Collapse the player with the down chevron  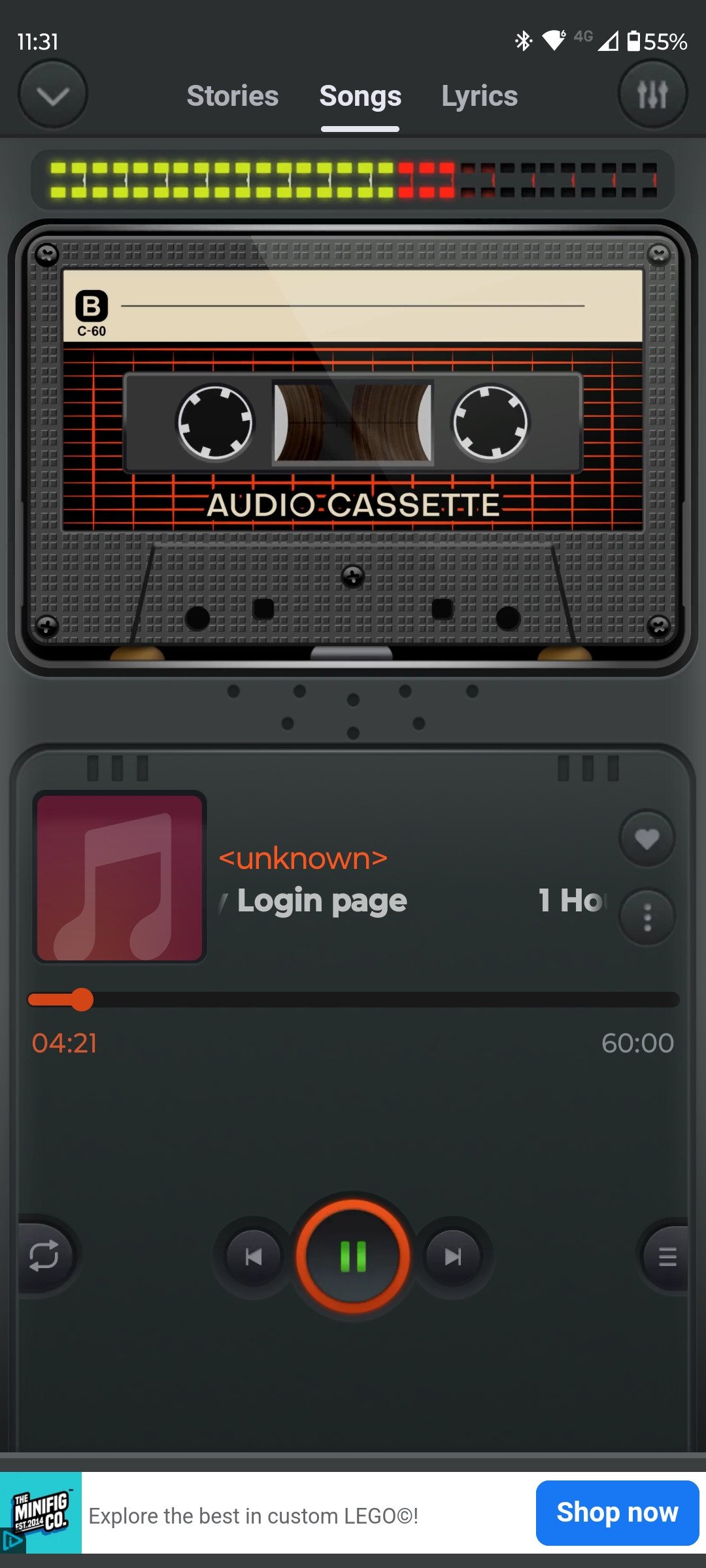click(52, 95)
